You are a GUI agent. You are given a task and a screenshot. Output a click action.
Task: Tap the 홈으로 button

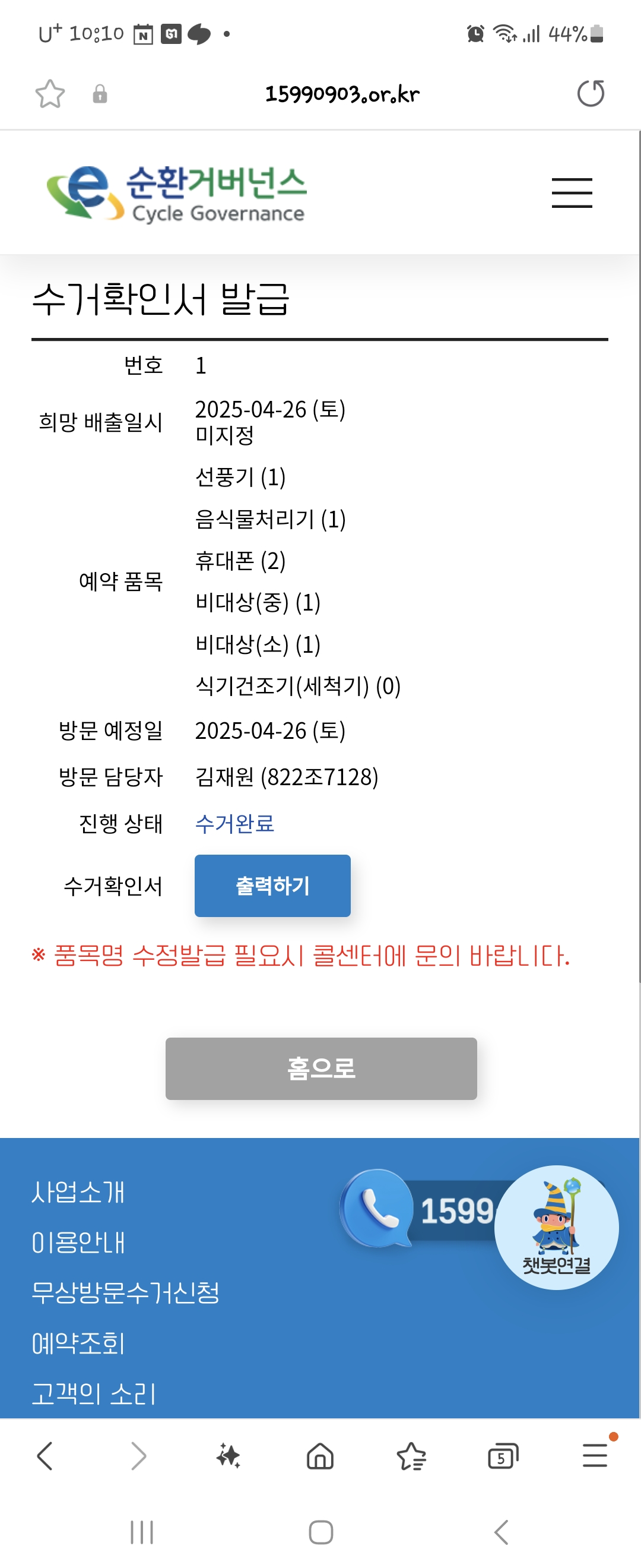click(321, 1068)
